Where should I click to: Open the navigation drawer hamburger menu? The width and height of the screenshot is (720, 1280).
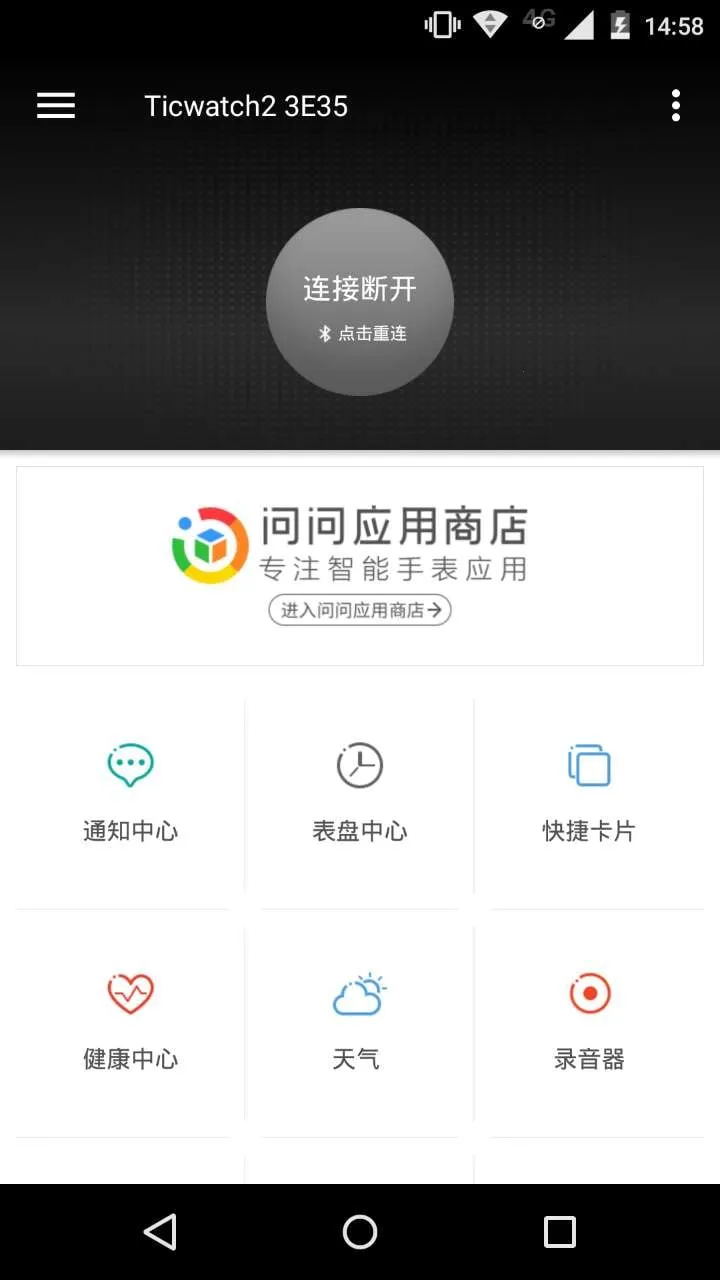pos(55,105)
